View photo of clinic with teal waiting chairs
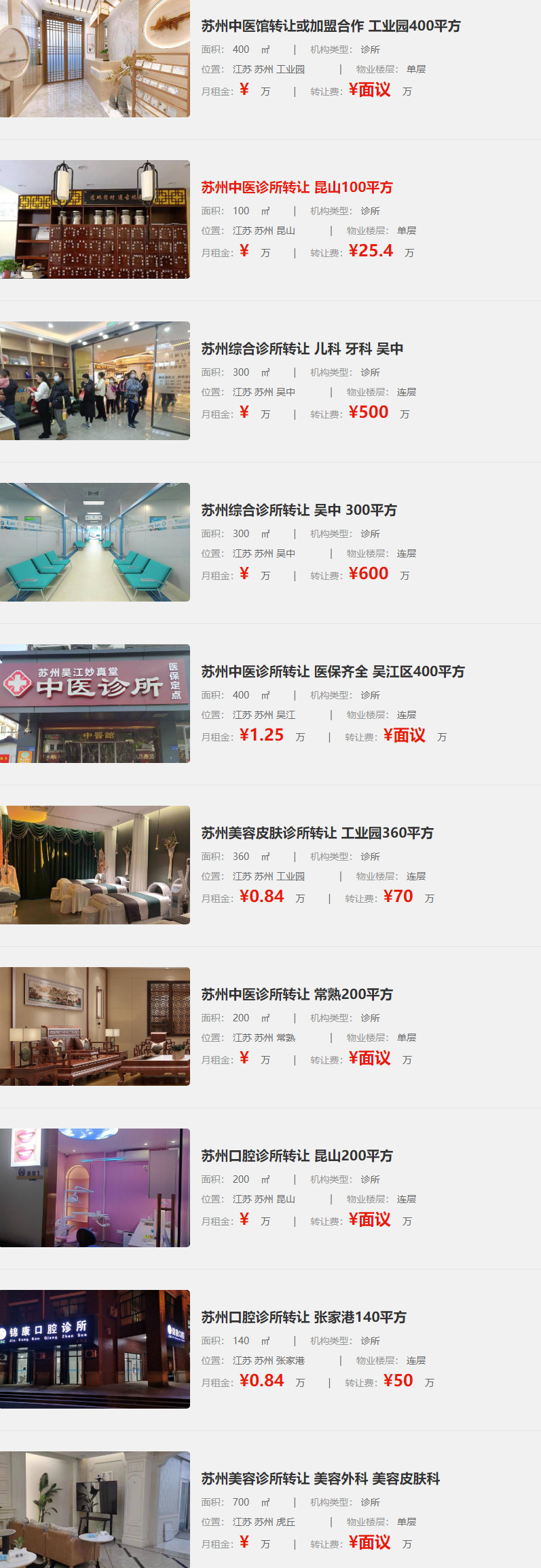 tap(95, 542)
